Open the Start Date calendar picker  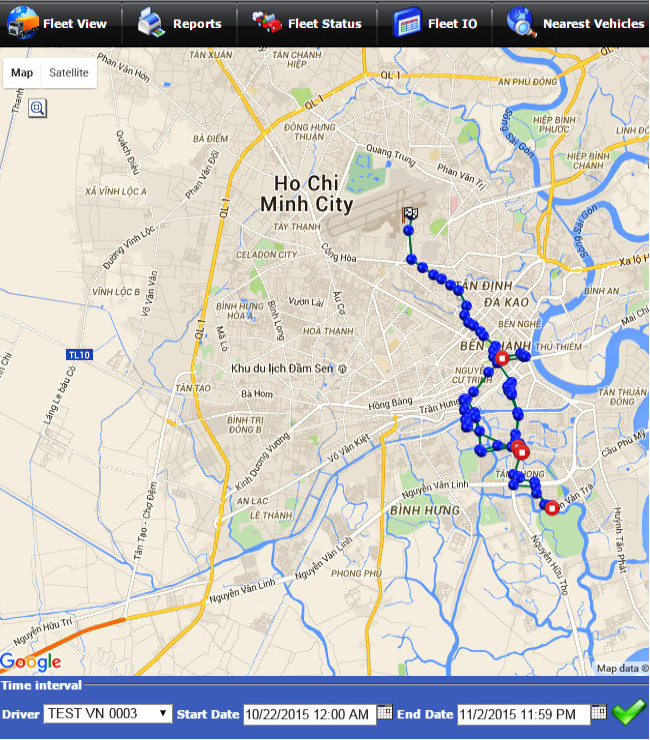point(385,713)
